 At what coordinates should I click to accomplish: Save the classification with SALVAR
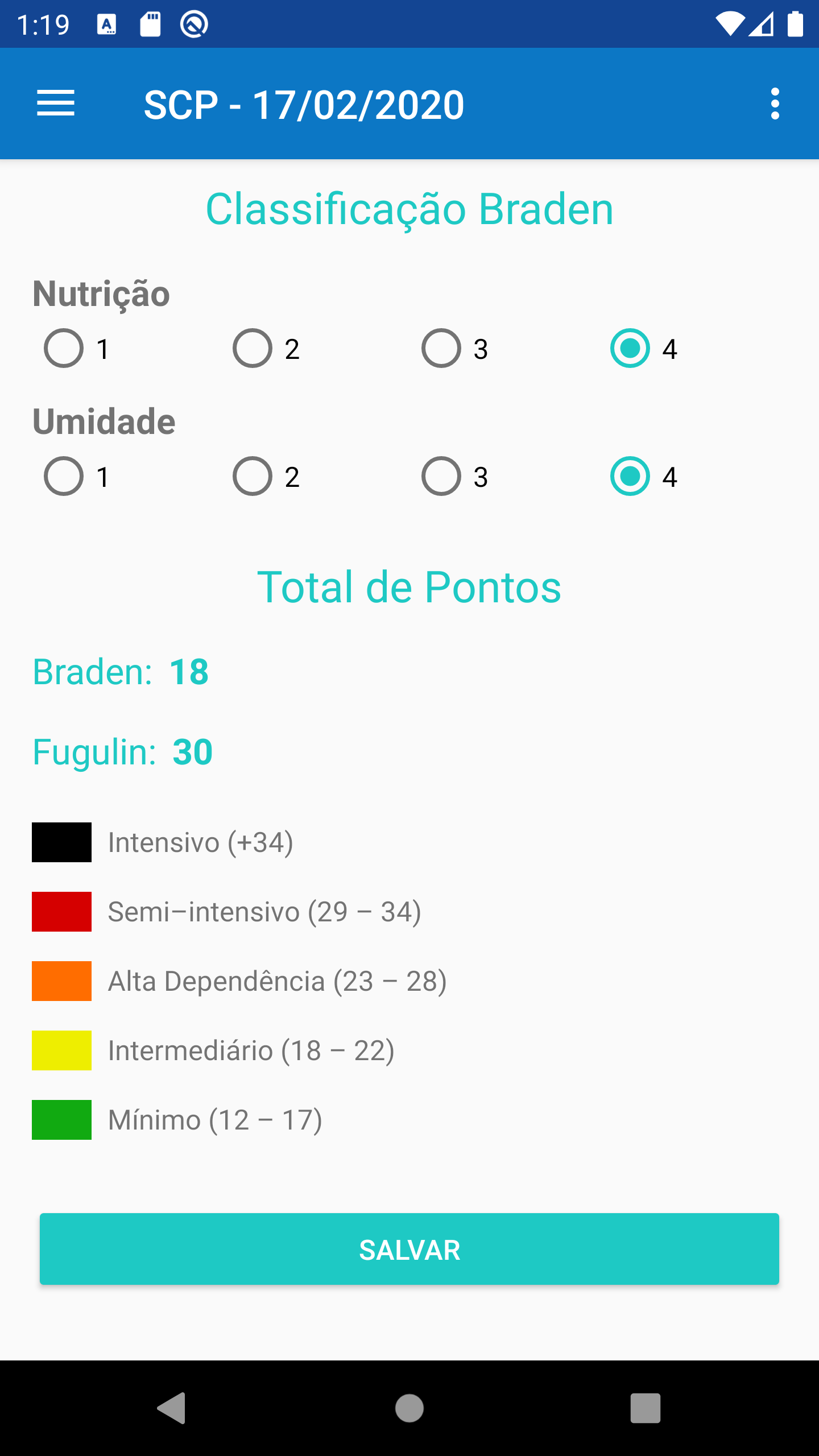point(409,1249)
